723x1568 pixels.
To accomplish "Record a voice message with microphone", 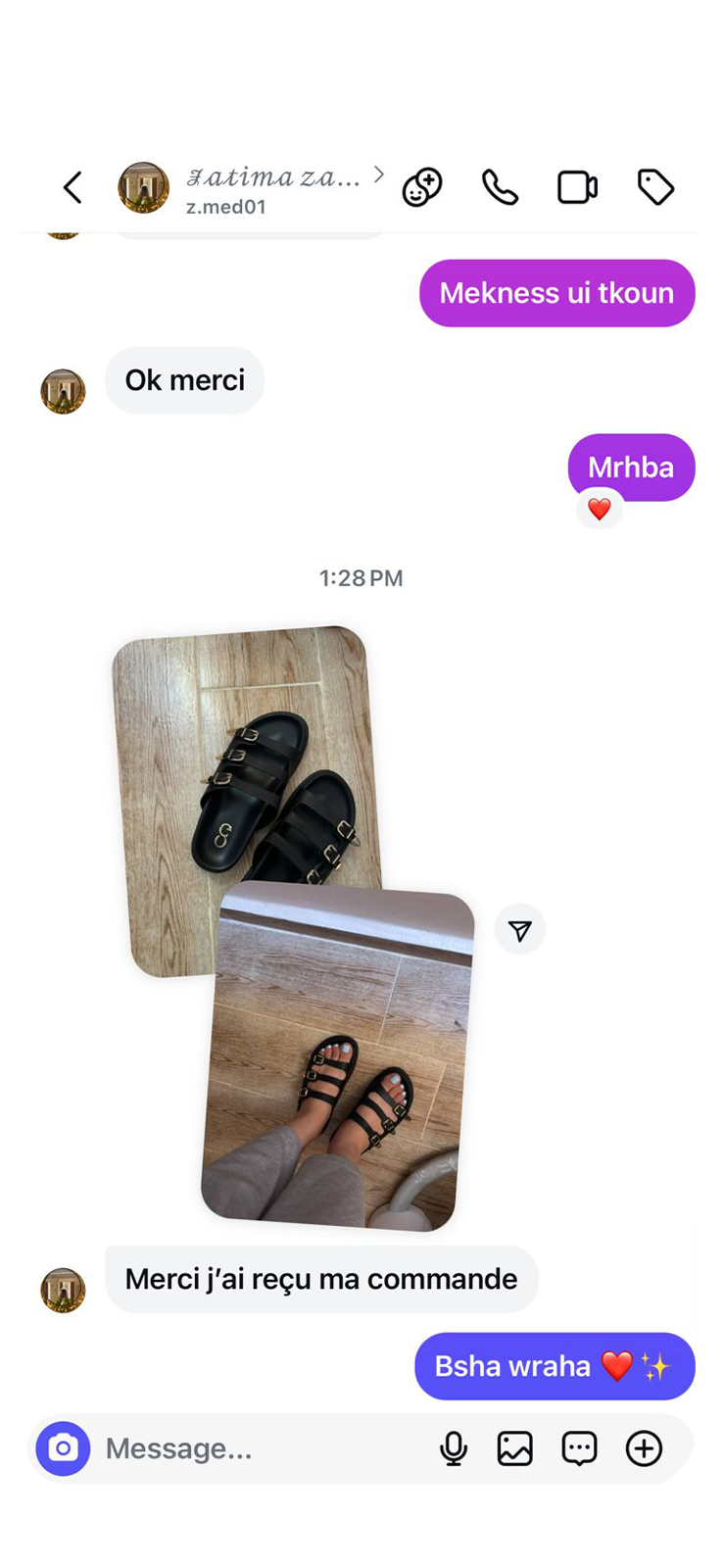I will [x=453, y=1448].
